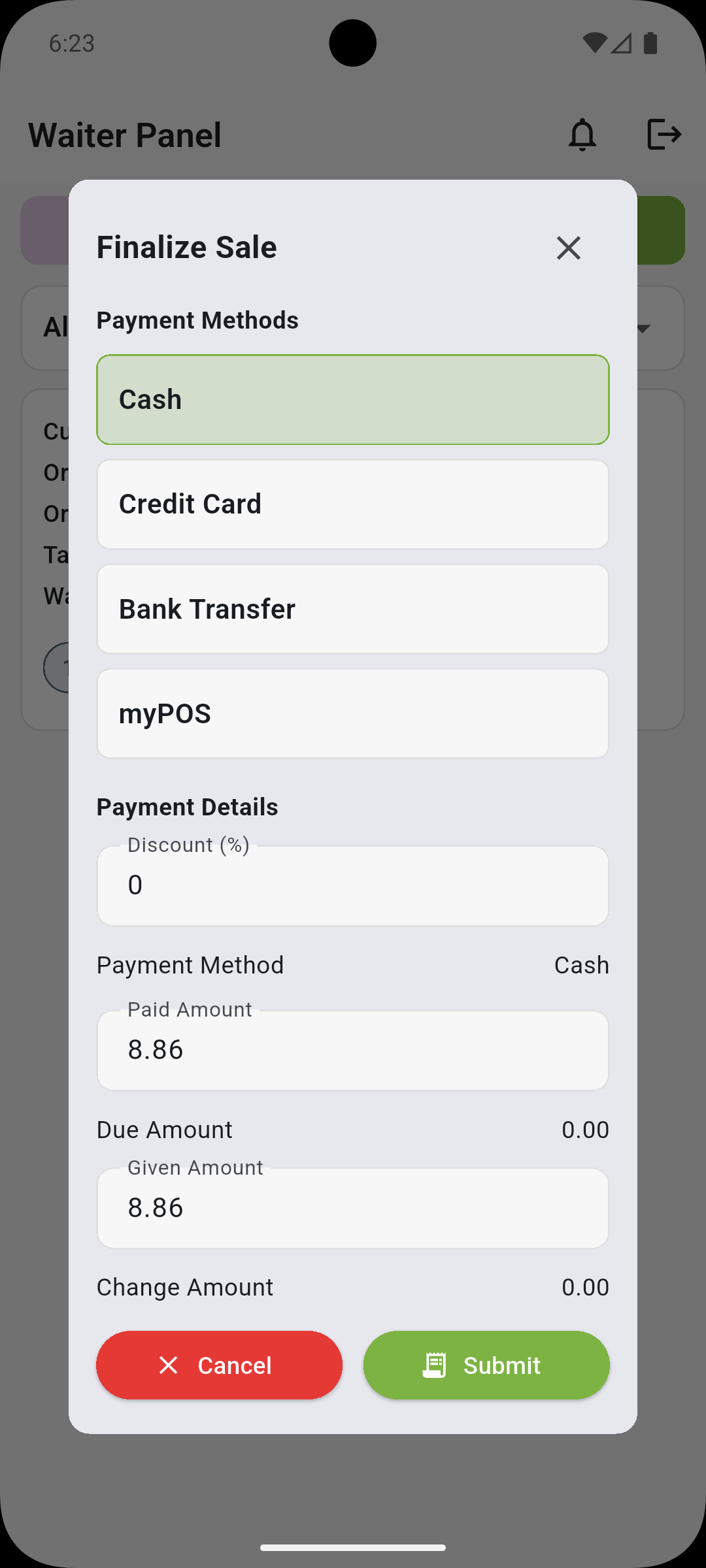Click the battery icon in the status bar
Screen dimensions: 706x1568
pos(649,42)
